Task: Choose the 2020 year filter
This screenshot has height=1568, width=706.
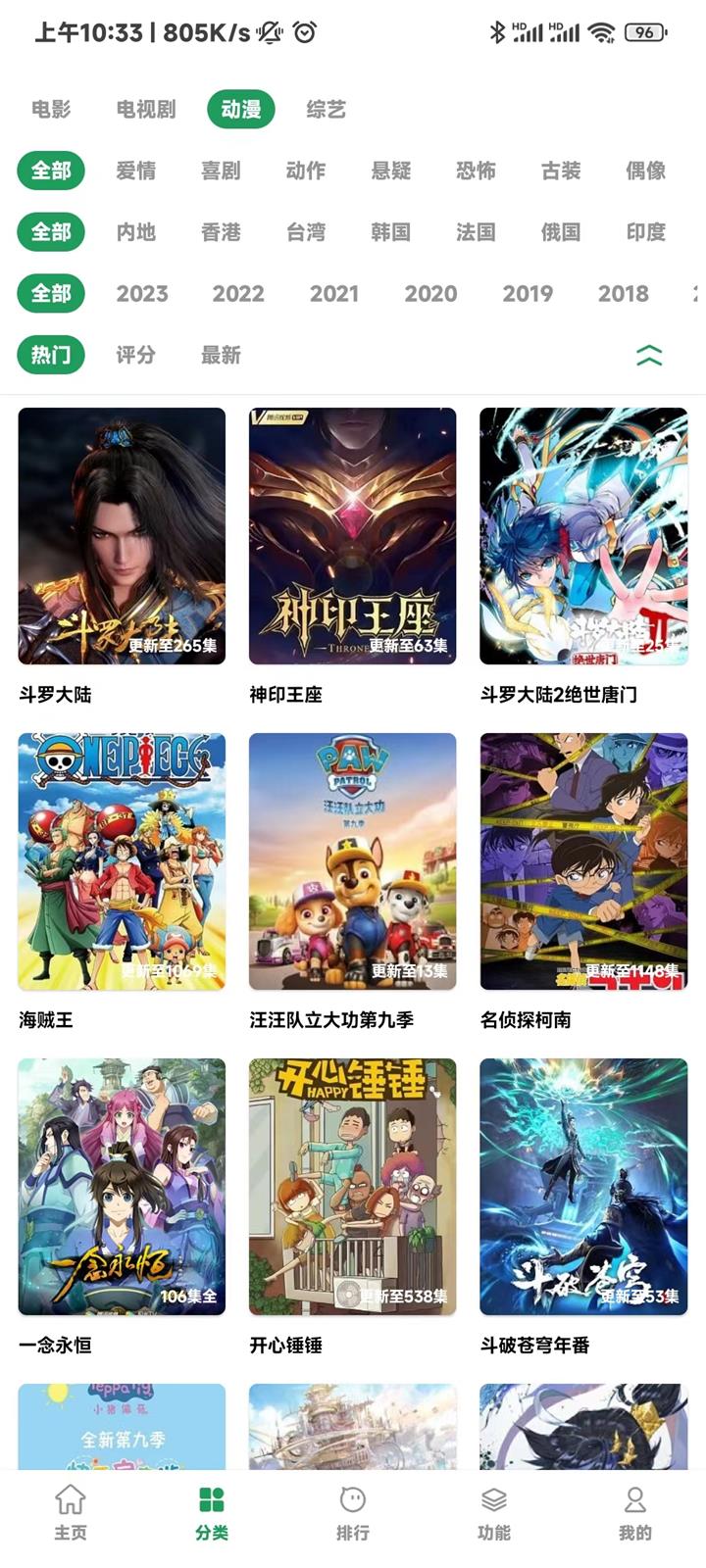Action: [x=431, y=294]
